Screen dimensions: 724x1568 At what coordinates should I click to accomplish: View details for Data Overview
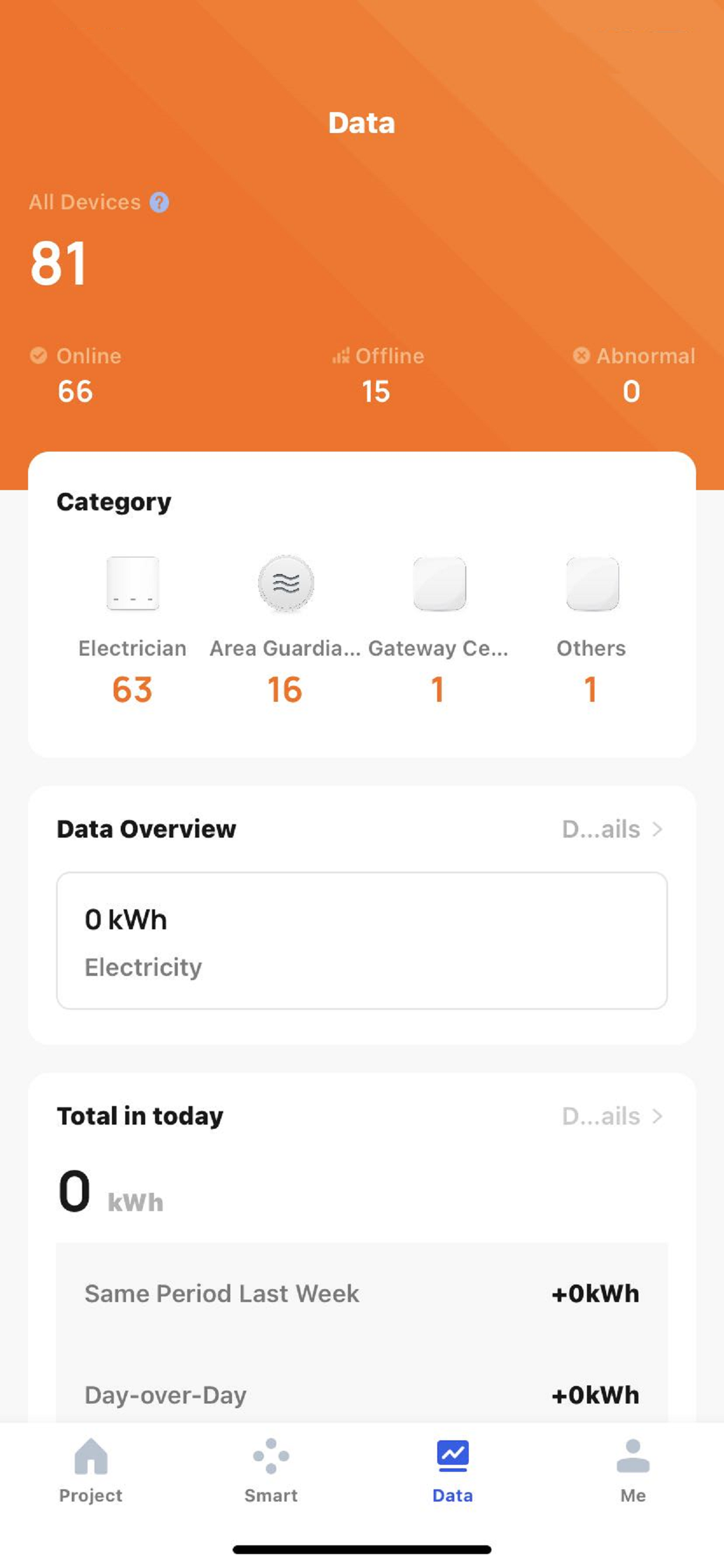[612, 829]
